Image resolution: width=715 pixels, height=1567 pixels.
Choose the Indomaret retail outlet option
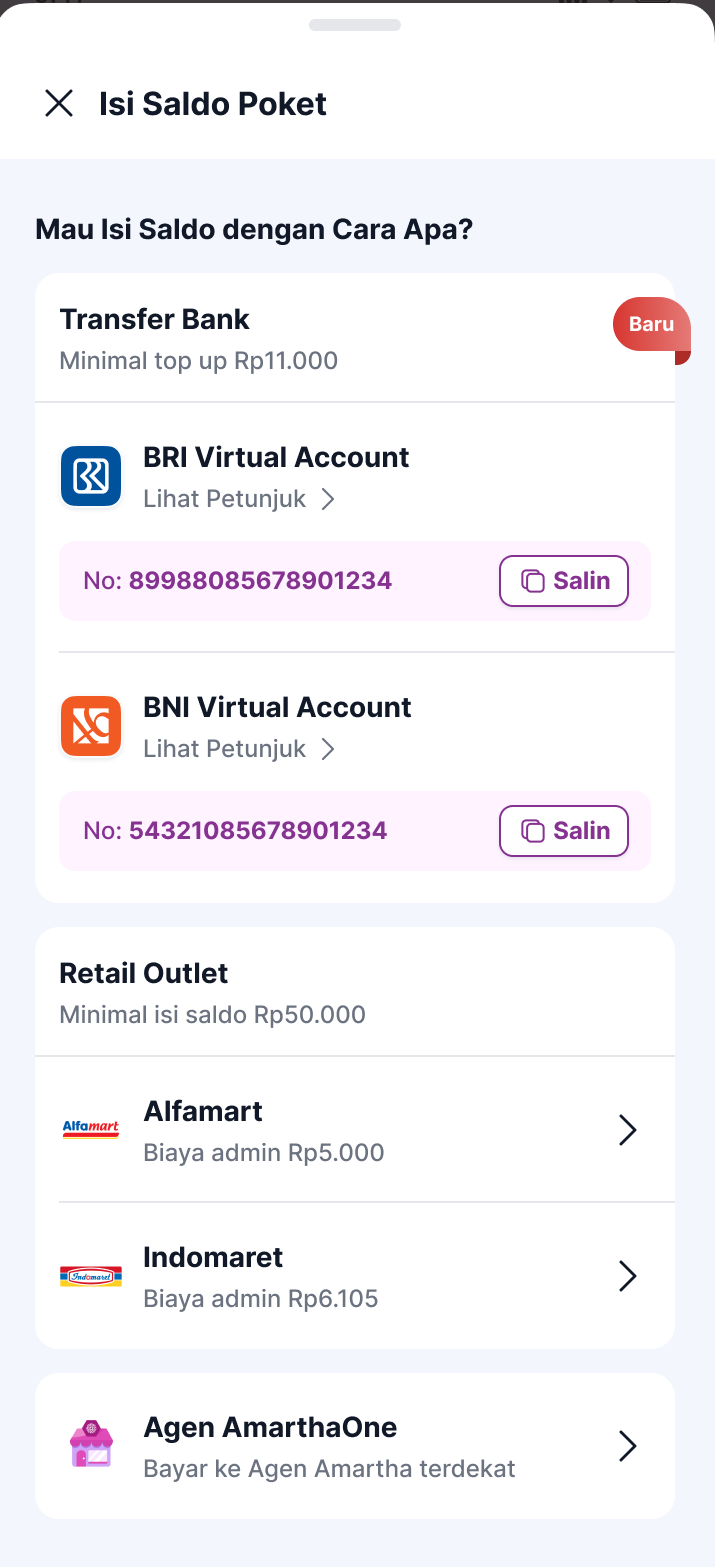point(355,1276)
